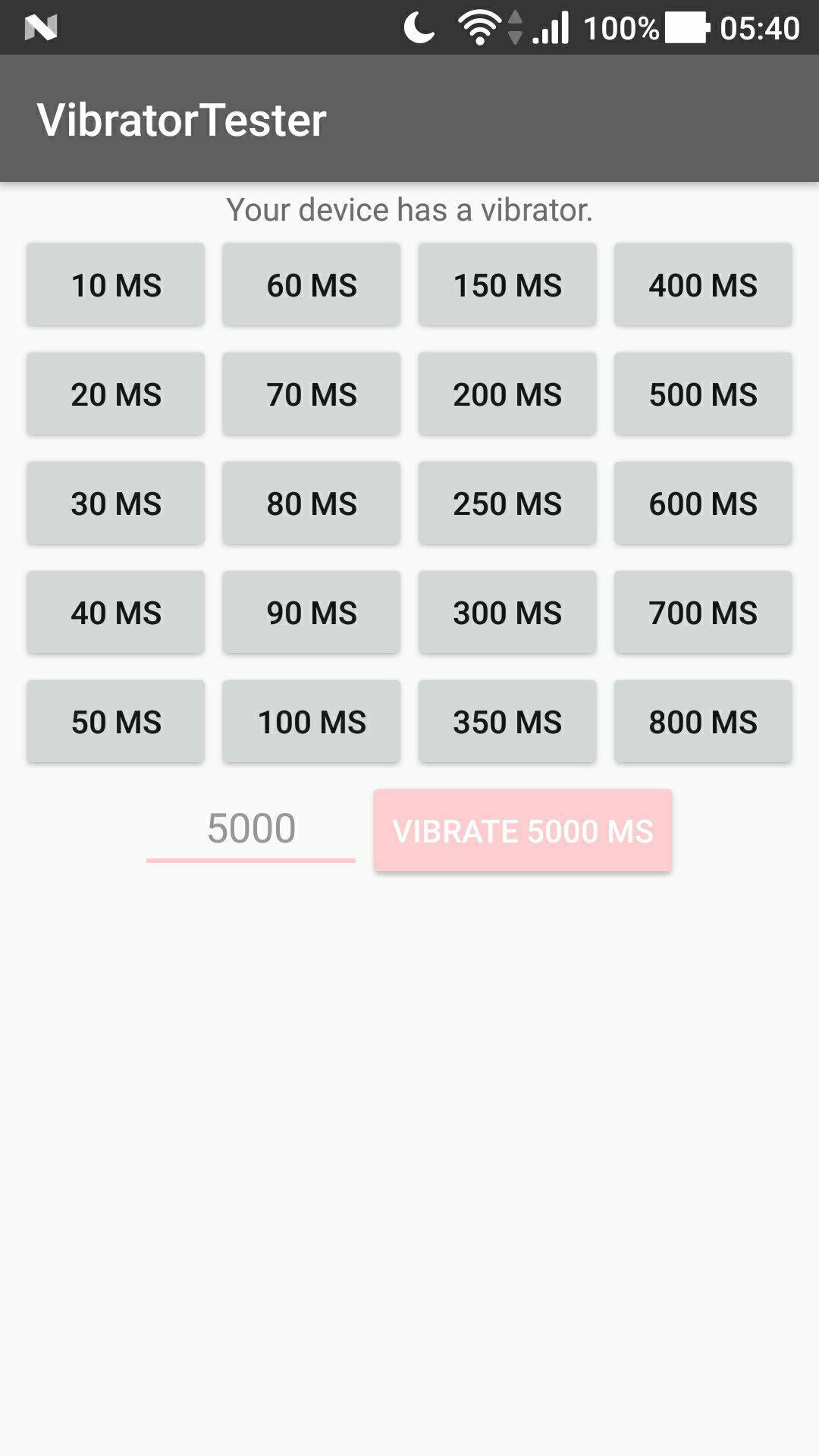The height and width of the screenshot is (1456, 819).
Task: Tap the 800 MS button
Action: [x=702, y=721]
